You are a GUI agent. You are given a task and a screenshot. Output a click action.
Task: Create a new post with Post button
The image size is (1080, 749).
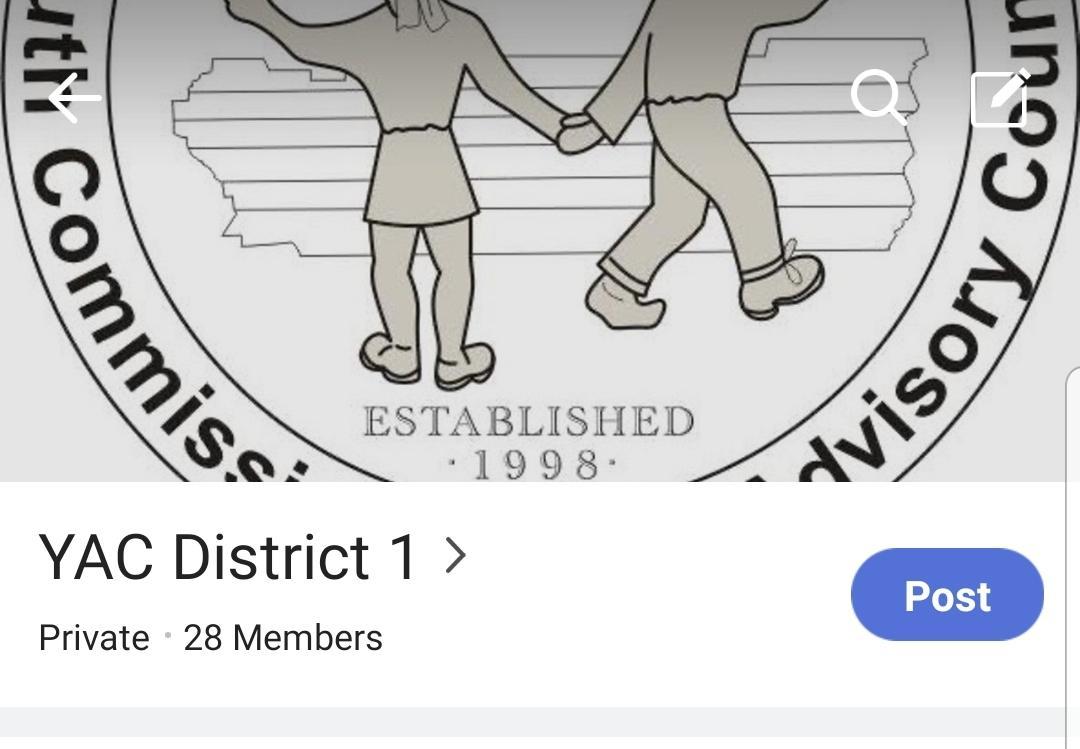[946, 595]
